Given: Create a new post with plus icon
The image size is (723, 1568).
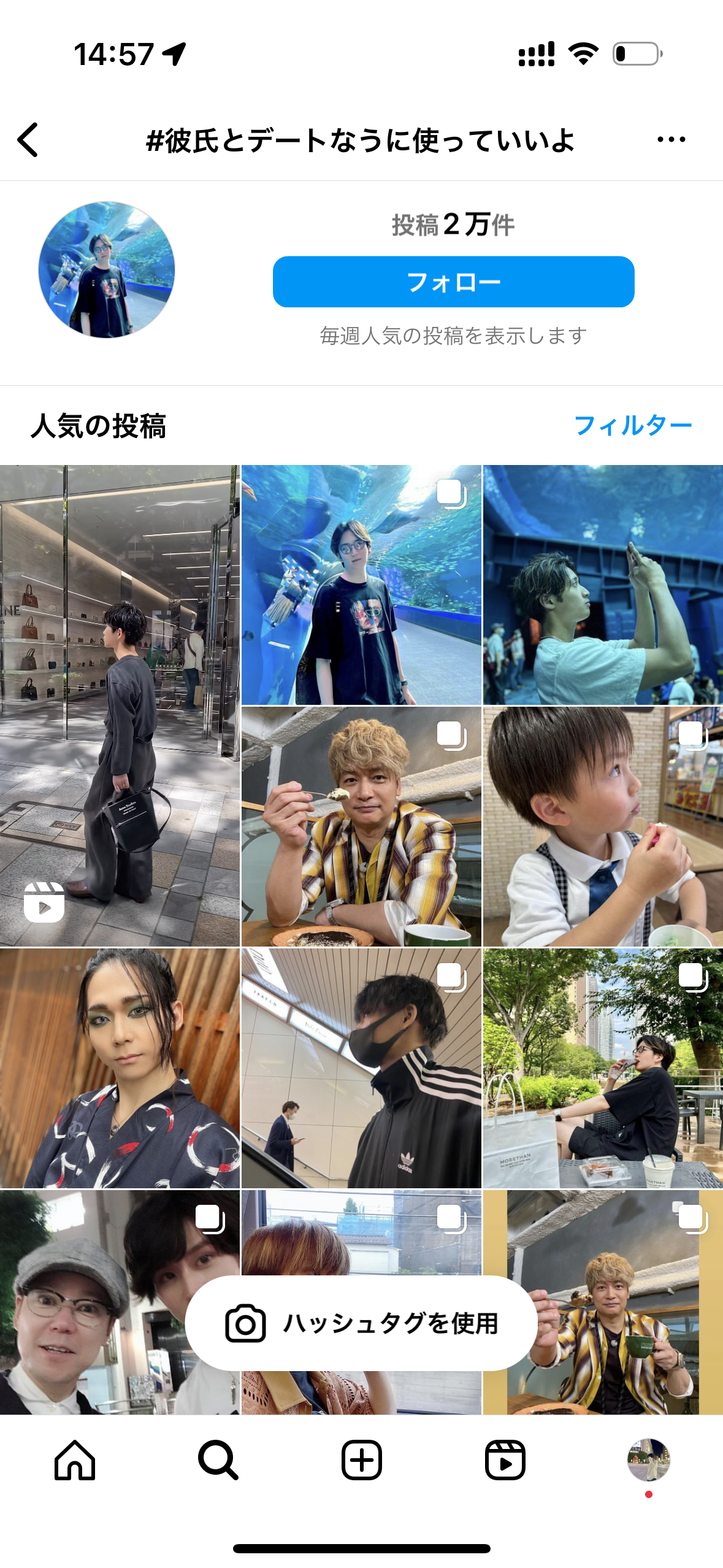Looking at the screenshot, I should tap(361, 1461).
